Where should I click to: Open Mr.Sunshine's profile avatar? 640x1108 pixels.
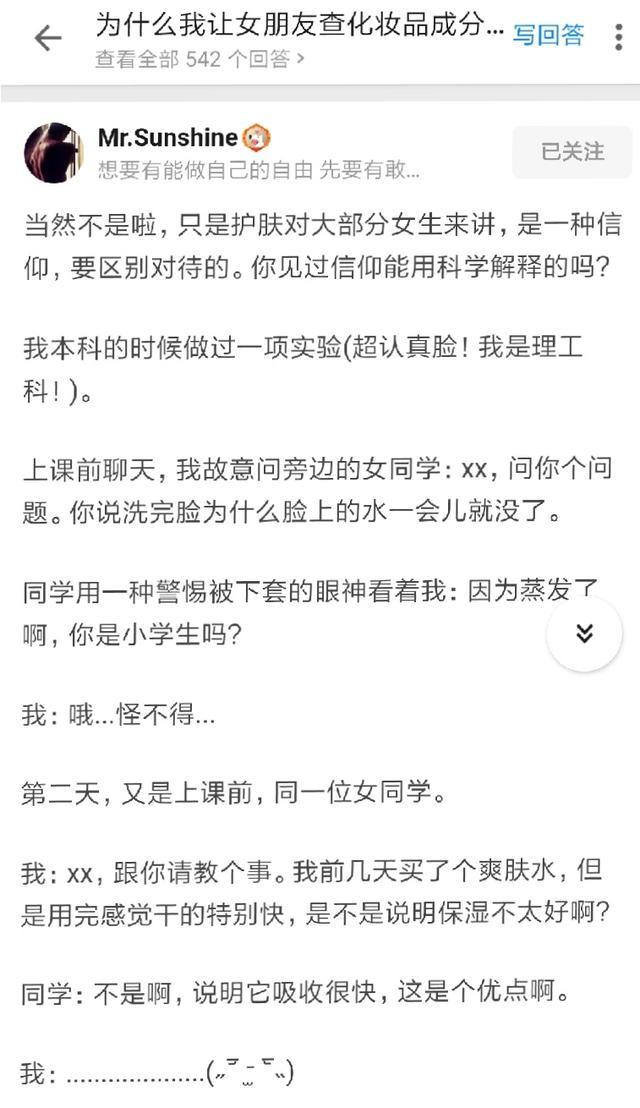(52, 152)
